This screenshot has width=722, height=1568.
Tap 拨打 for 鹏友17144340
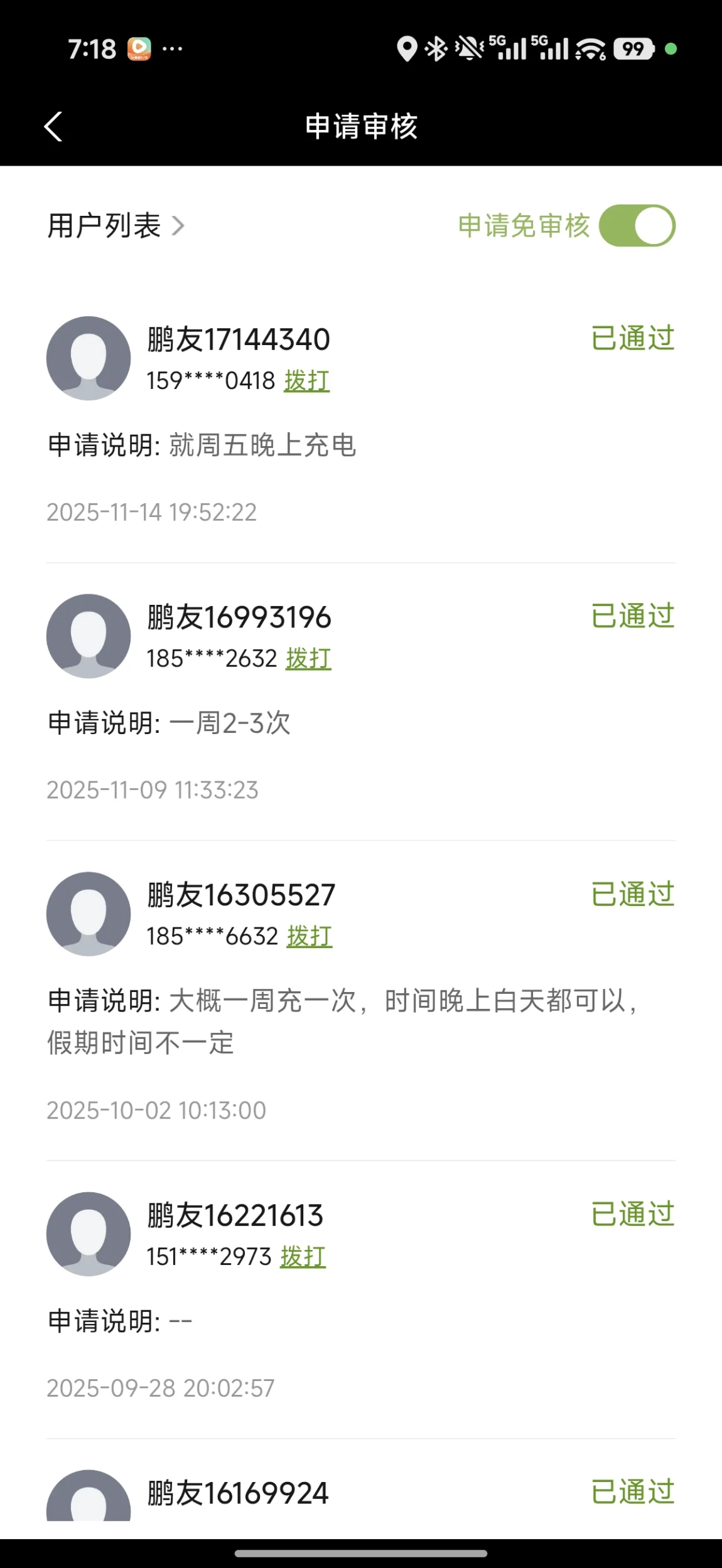[x=306, y=381]
